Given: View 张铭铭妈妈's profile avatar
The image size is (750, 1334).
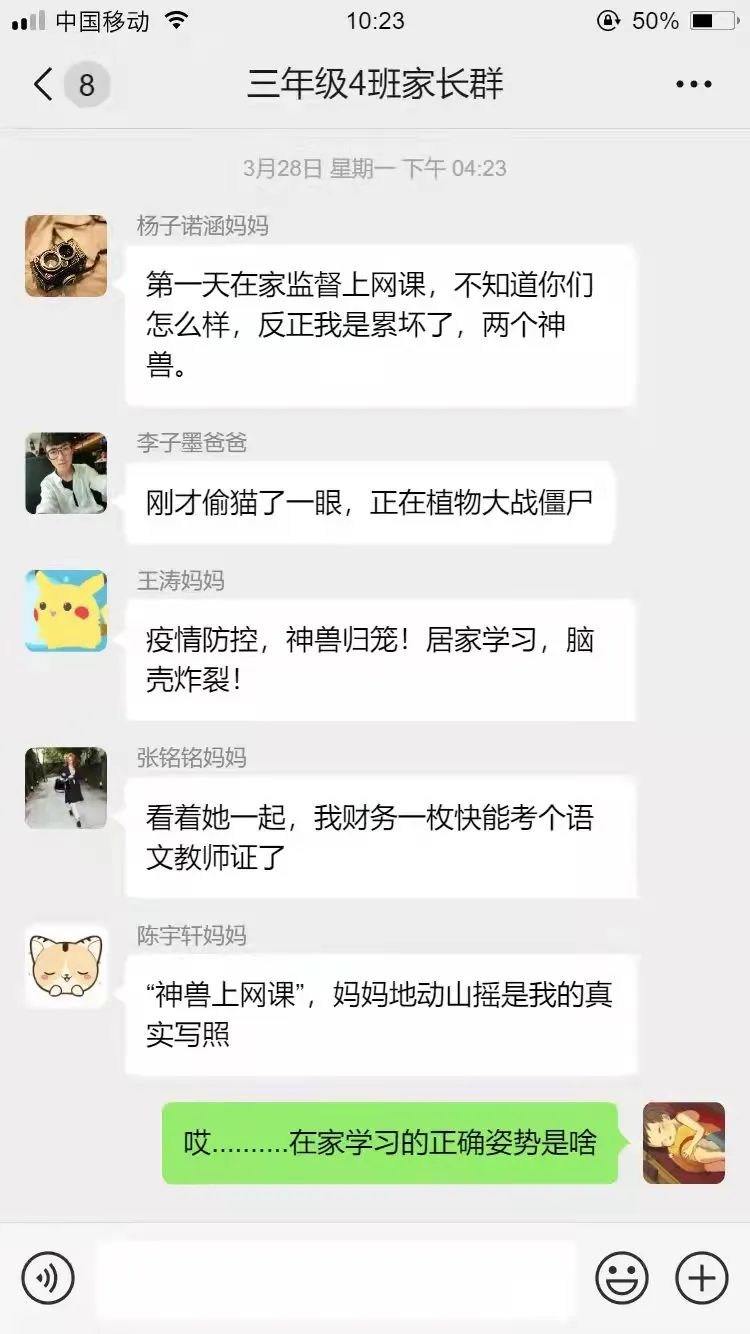Looking at the screenshot, I should tap(66, 788).
